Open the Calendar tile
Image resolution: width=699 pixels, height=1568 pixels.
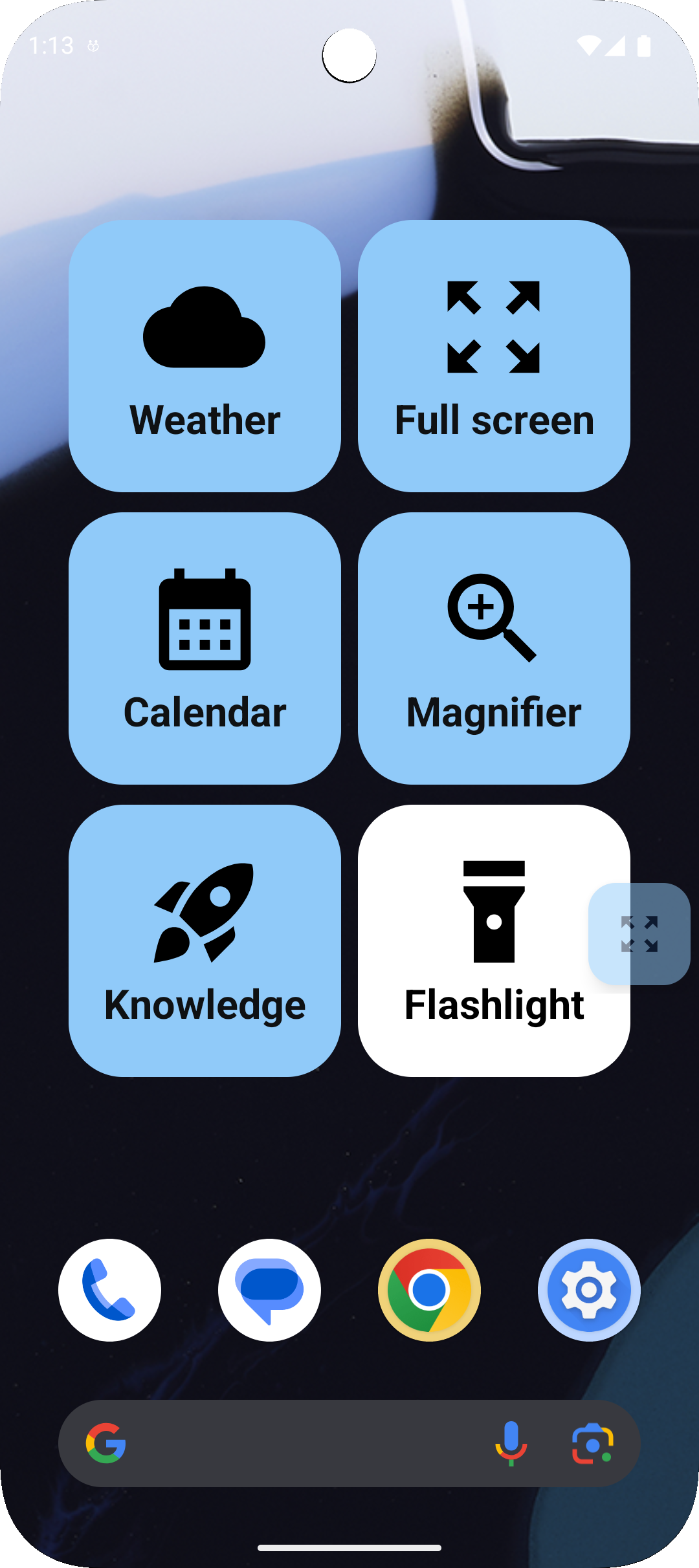[204, 649]
